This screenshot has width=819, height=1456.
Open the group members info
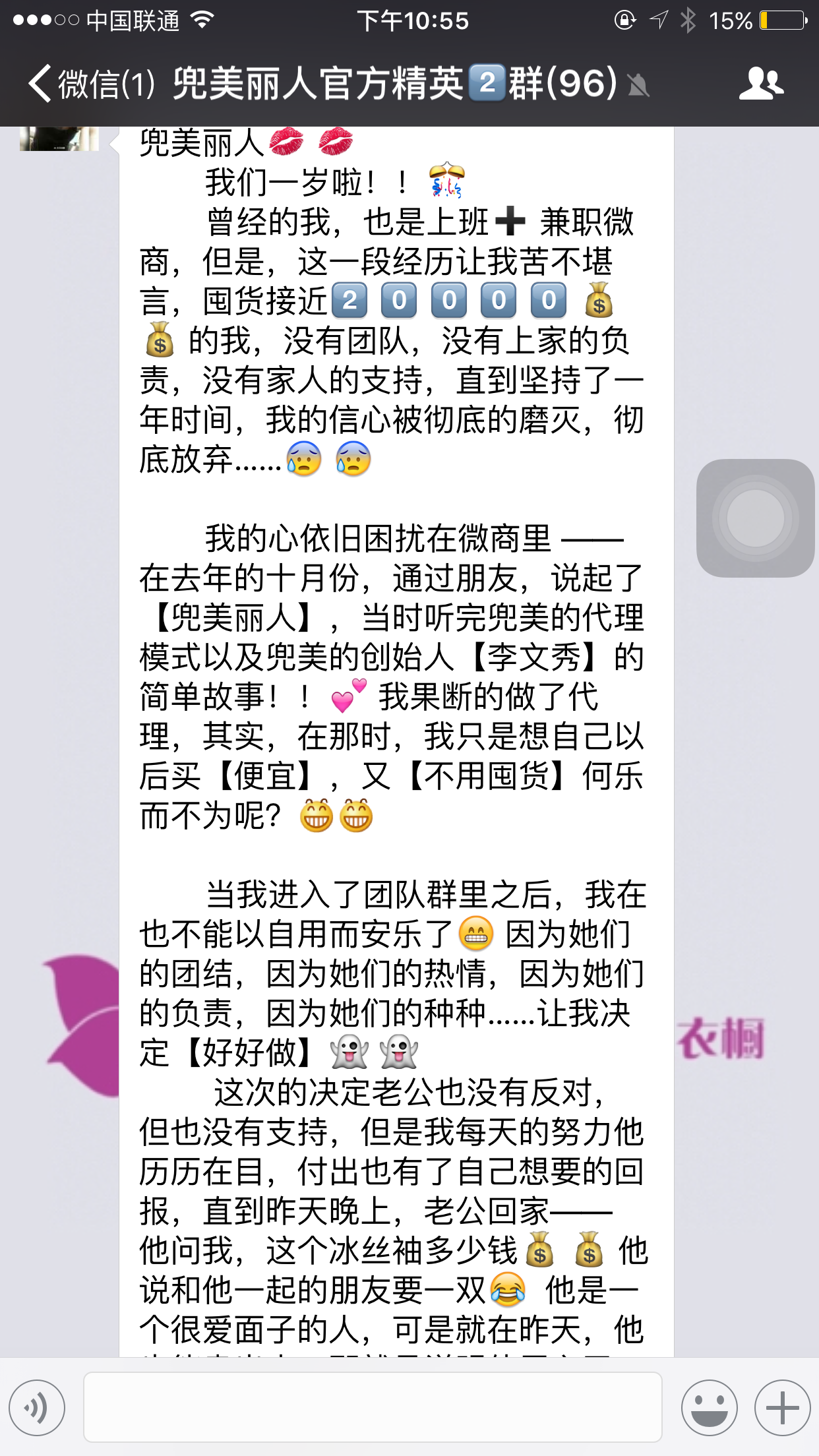(x=761, y=84)
